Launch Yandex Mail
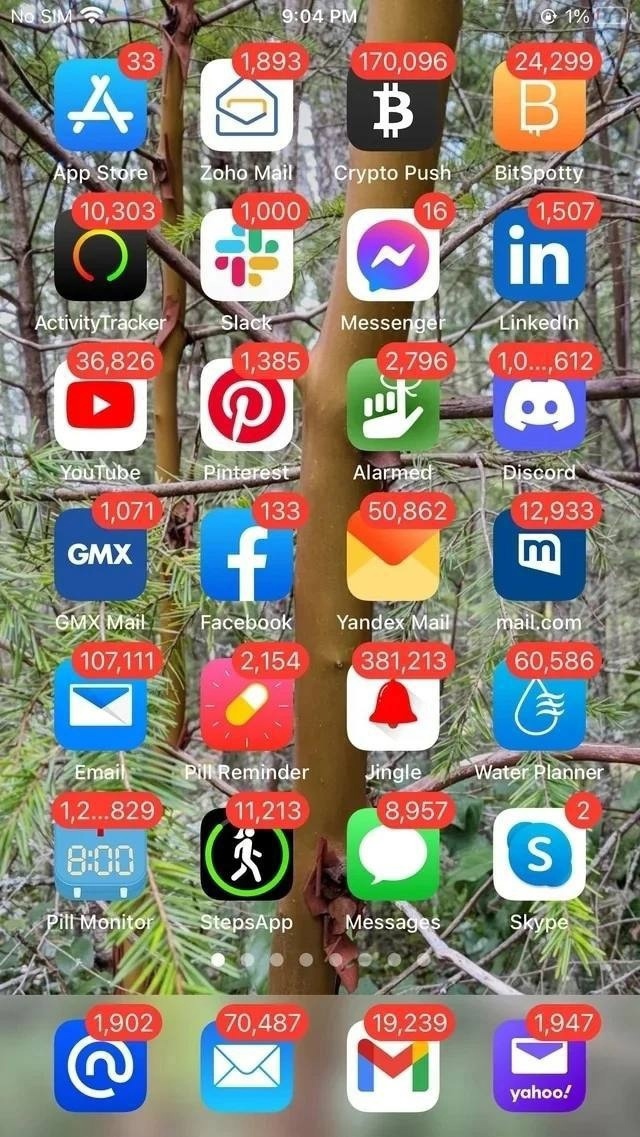The width and height of the screenshot is (640, 1137). tap(393, 554)
